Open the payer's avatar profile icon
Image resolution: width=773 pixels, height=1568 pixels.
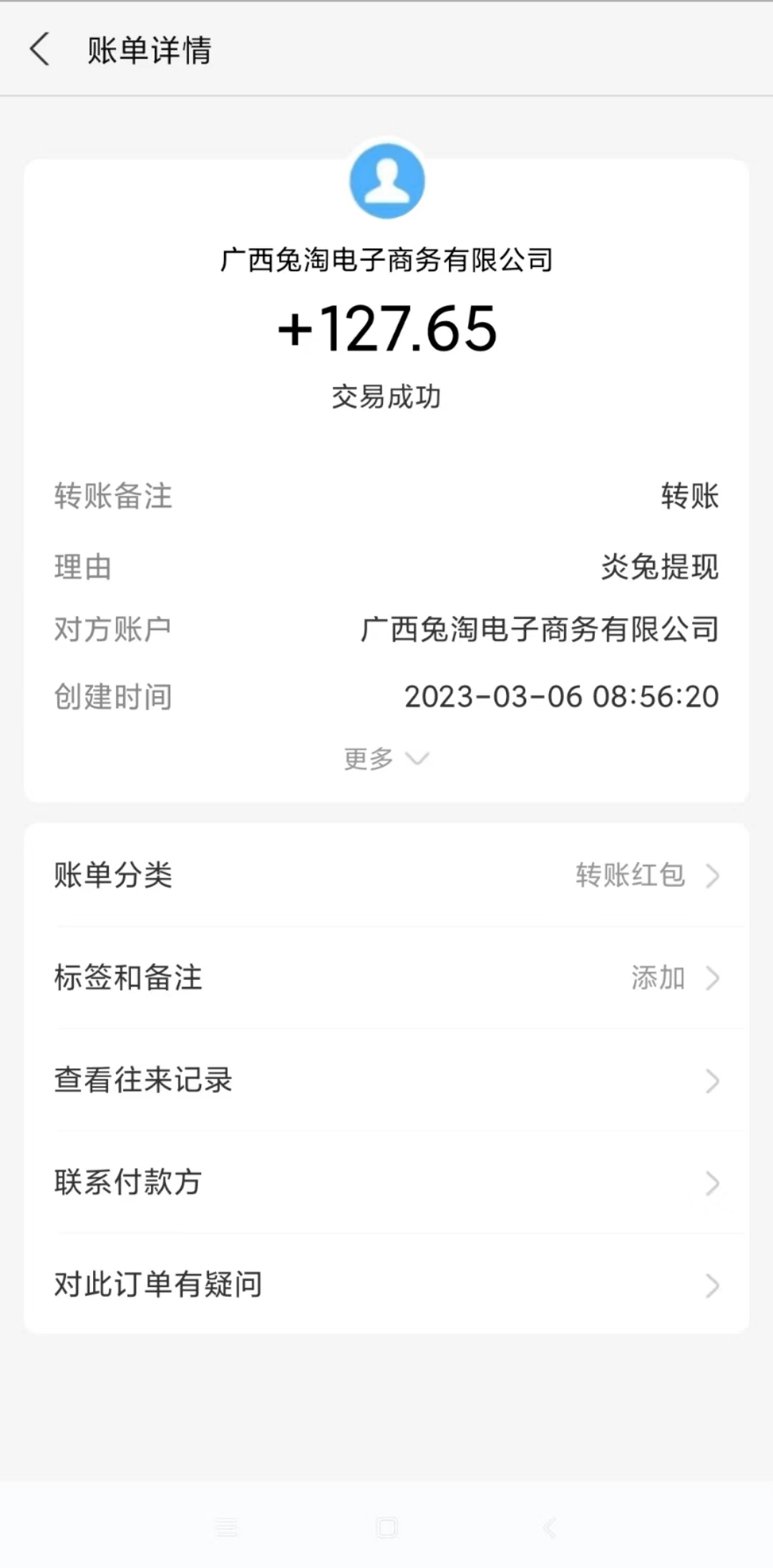point(386,181)
